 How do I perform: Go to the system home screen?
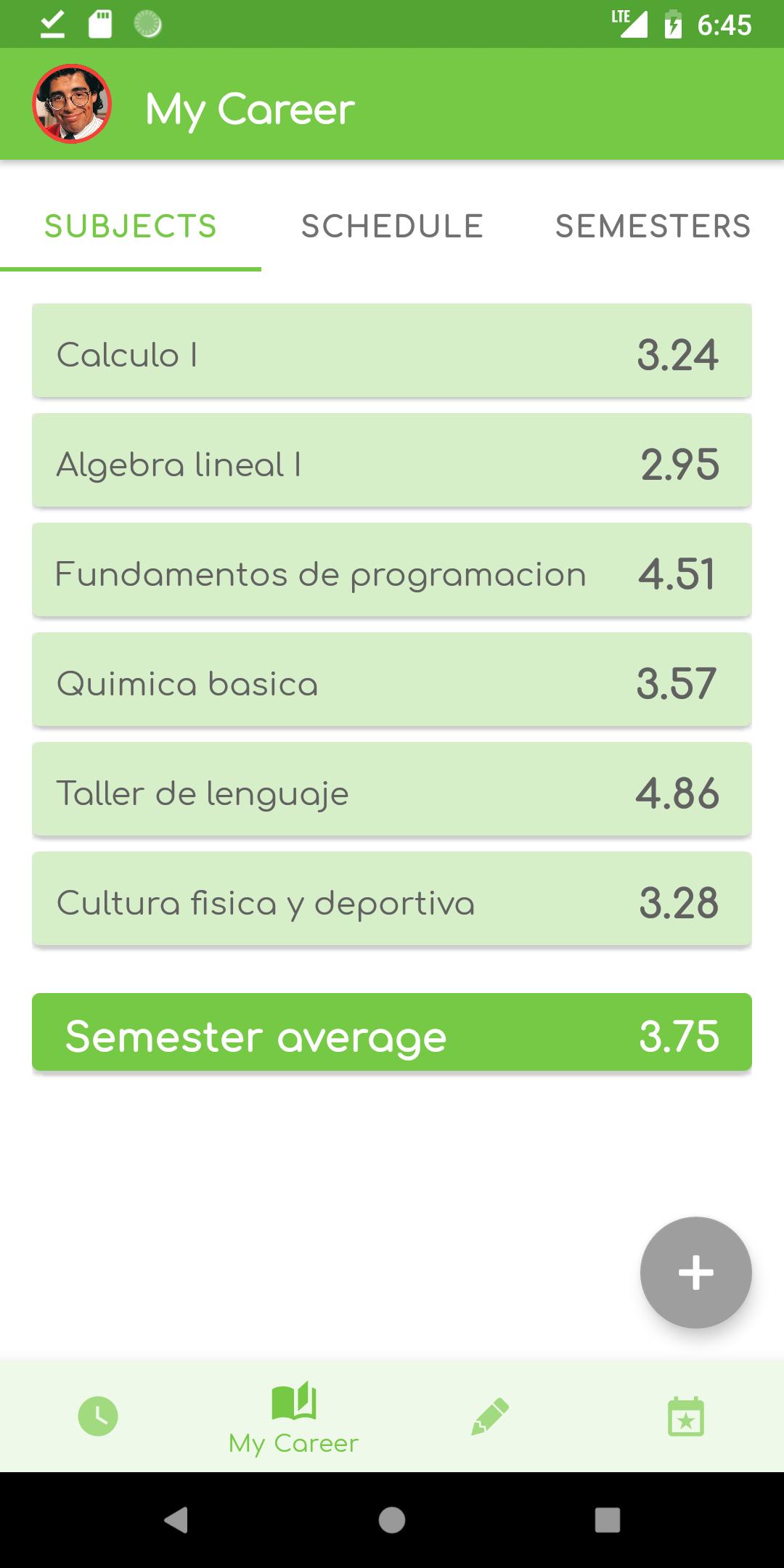pos(392,1519)
